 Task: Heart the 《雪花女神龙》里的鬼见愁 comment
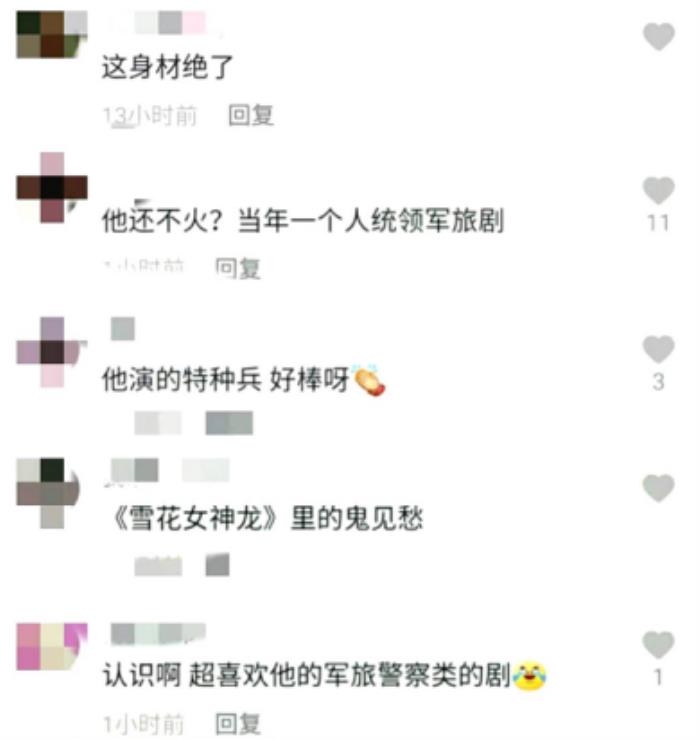tap(657, 488)
